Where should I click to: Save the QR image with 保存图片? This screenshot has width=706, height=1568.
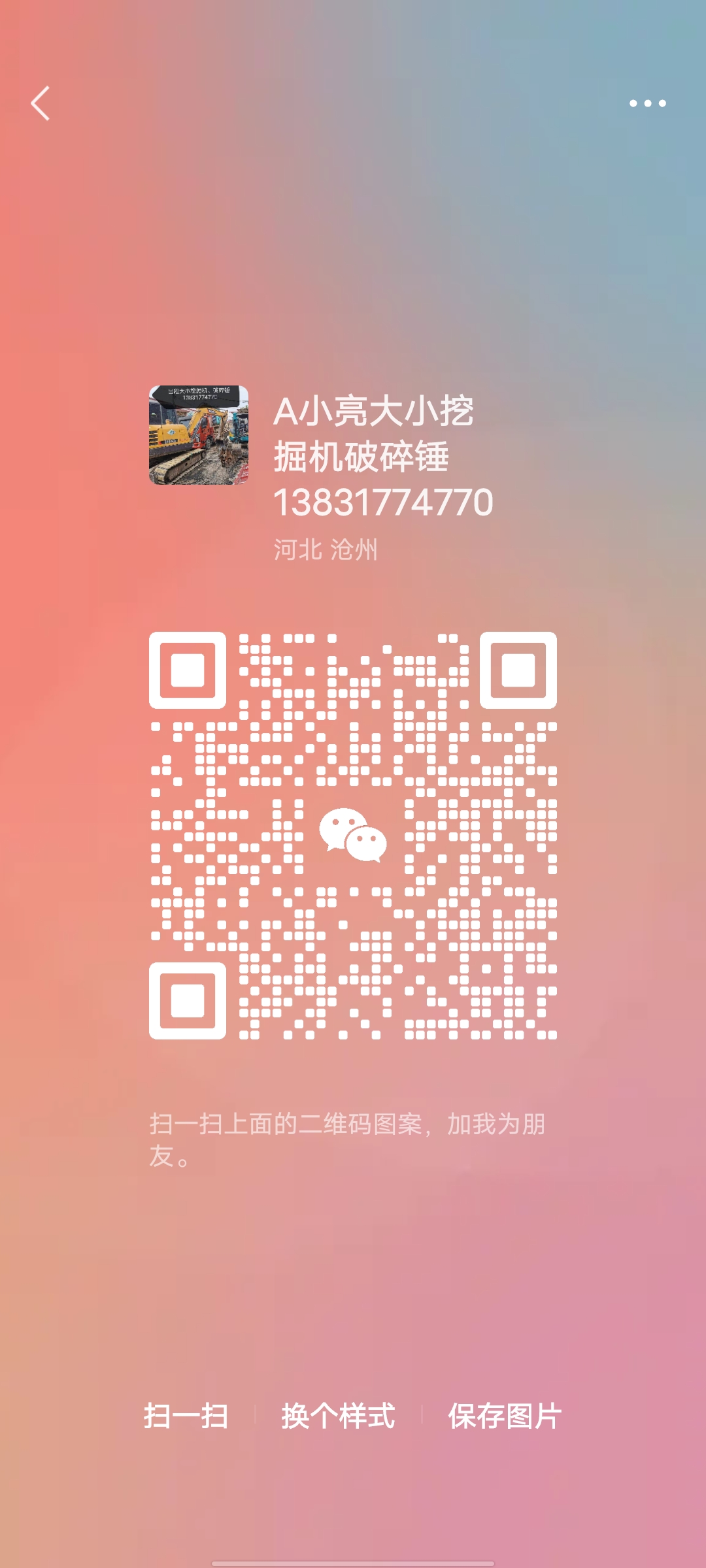[504, 1416]
